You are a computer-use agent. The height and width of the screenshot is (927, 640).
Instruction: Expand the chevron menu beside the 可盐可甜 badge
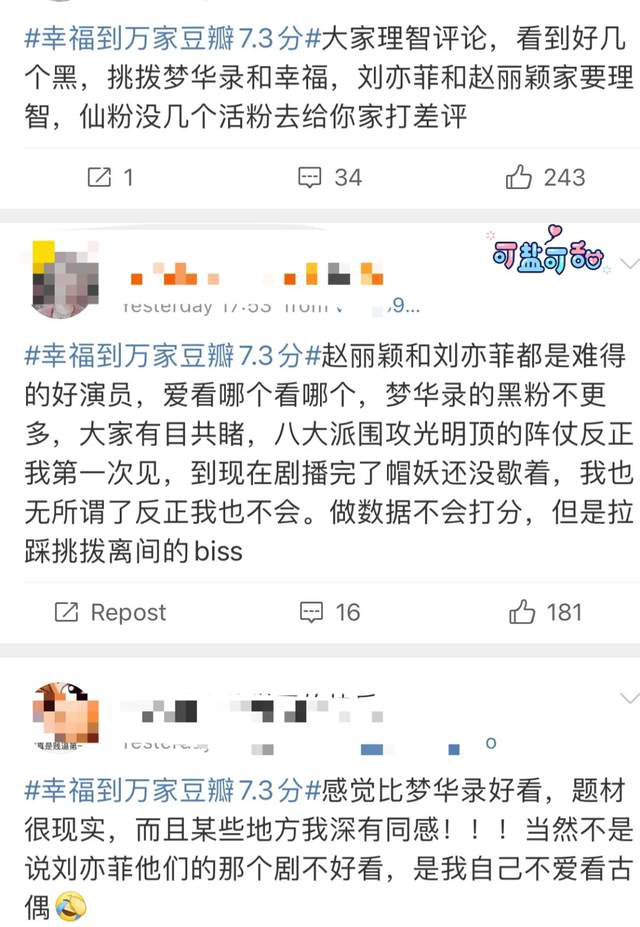628,263
